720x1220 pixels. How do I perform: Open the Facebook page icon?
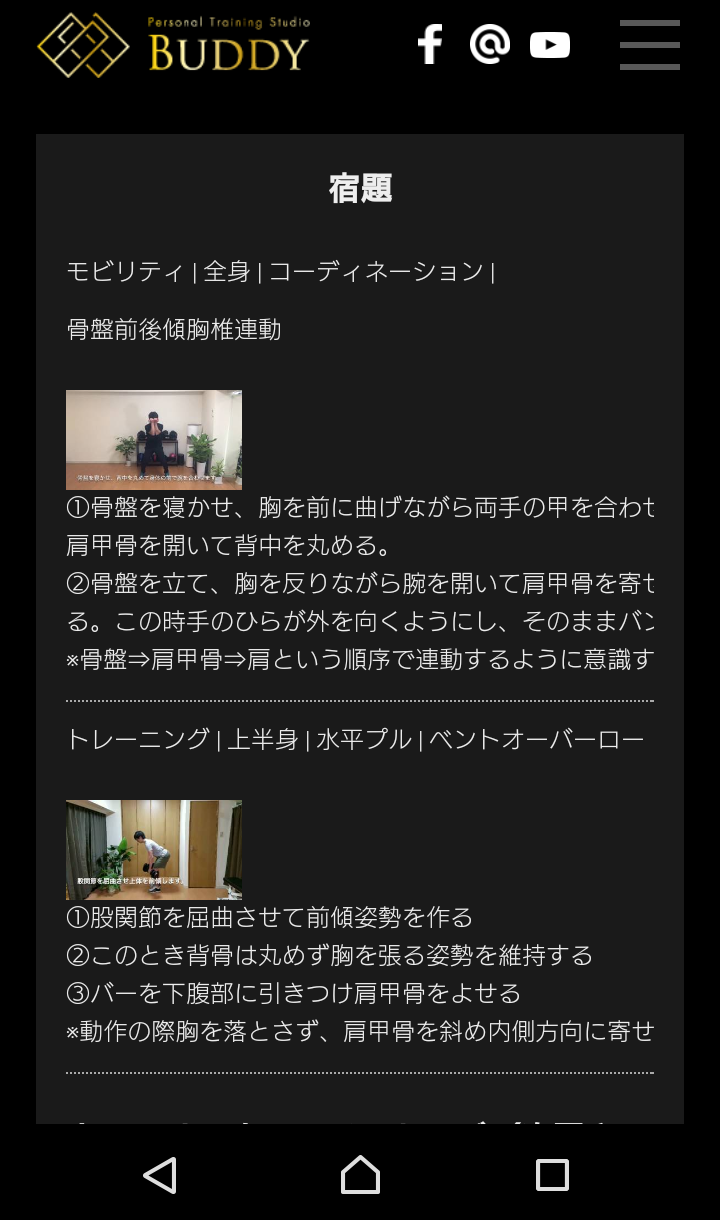[x=430, y=45]
